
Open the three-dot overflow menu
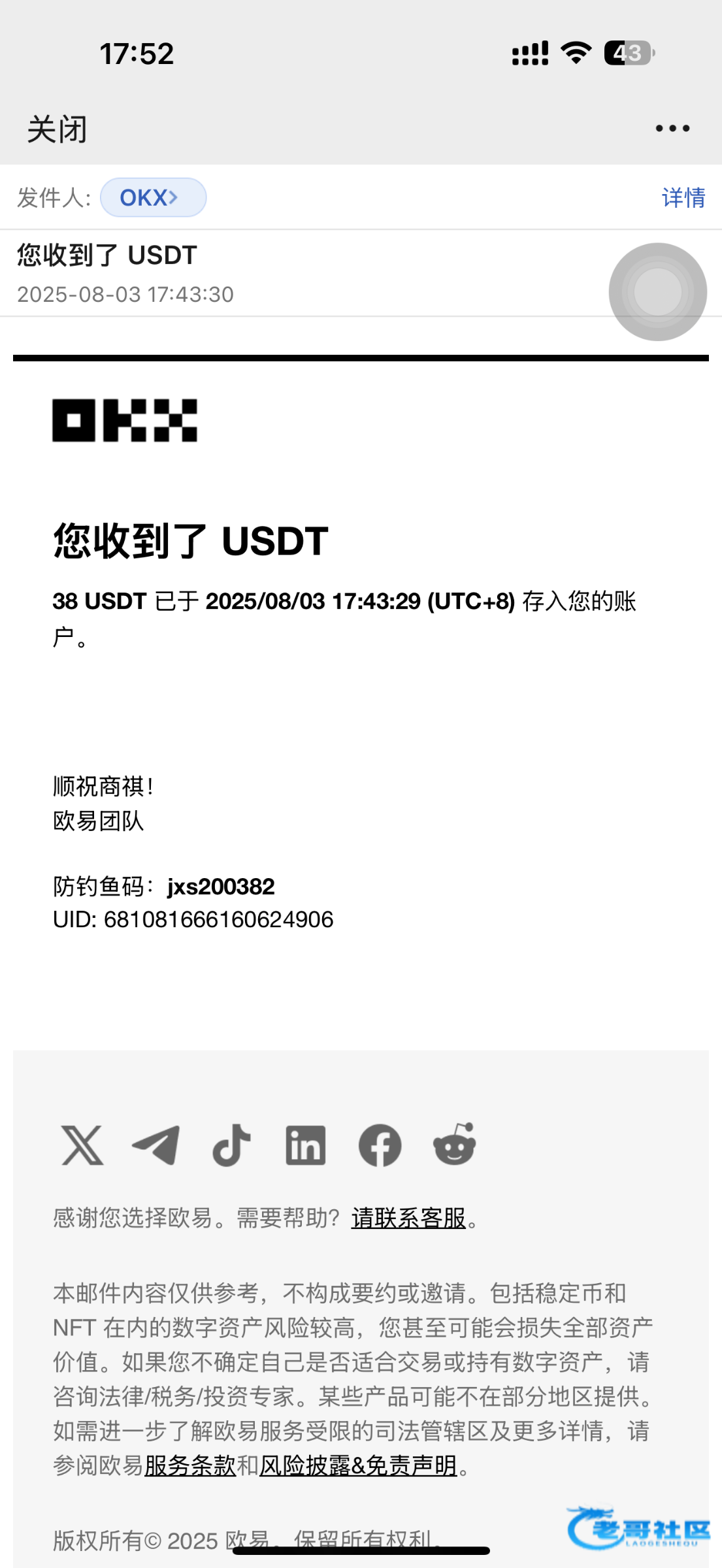672,129
